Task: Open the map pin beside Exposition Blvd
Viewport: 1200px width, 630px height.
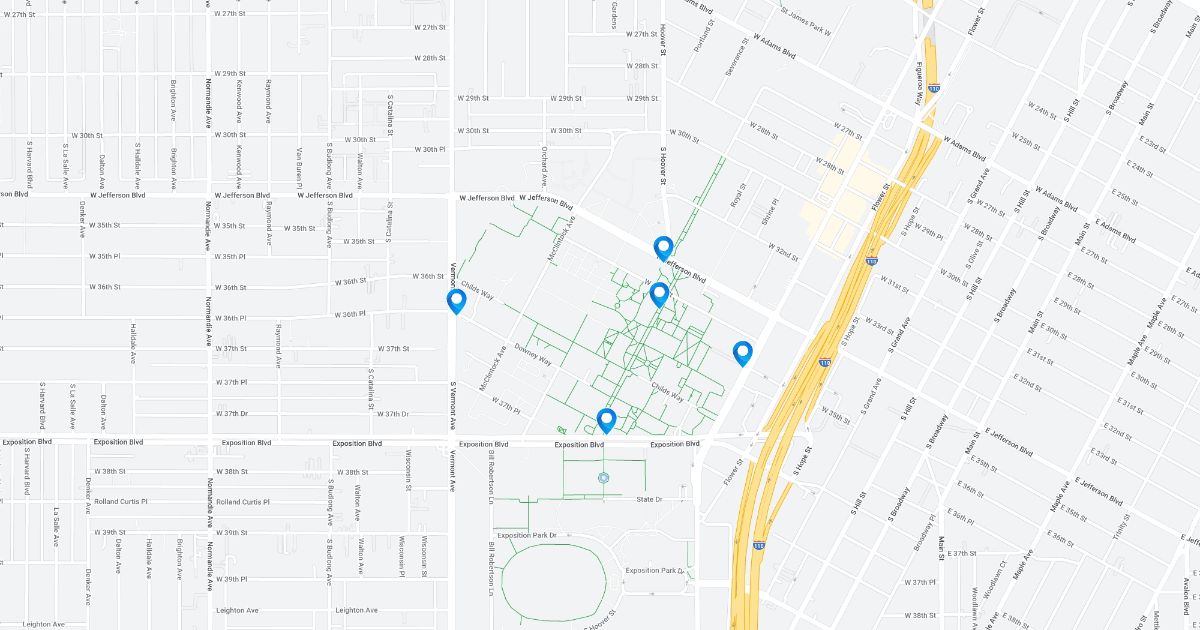Action: (606, 419)
